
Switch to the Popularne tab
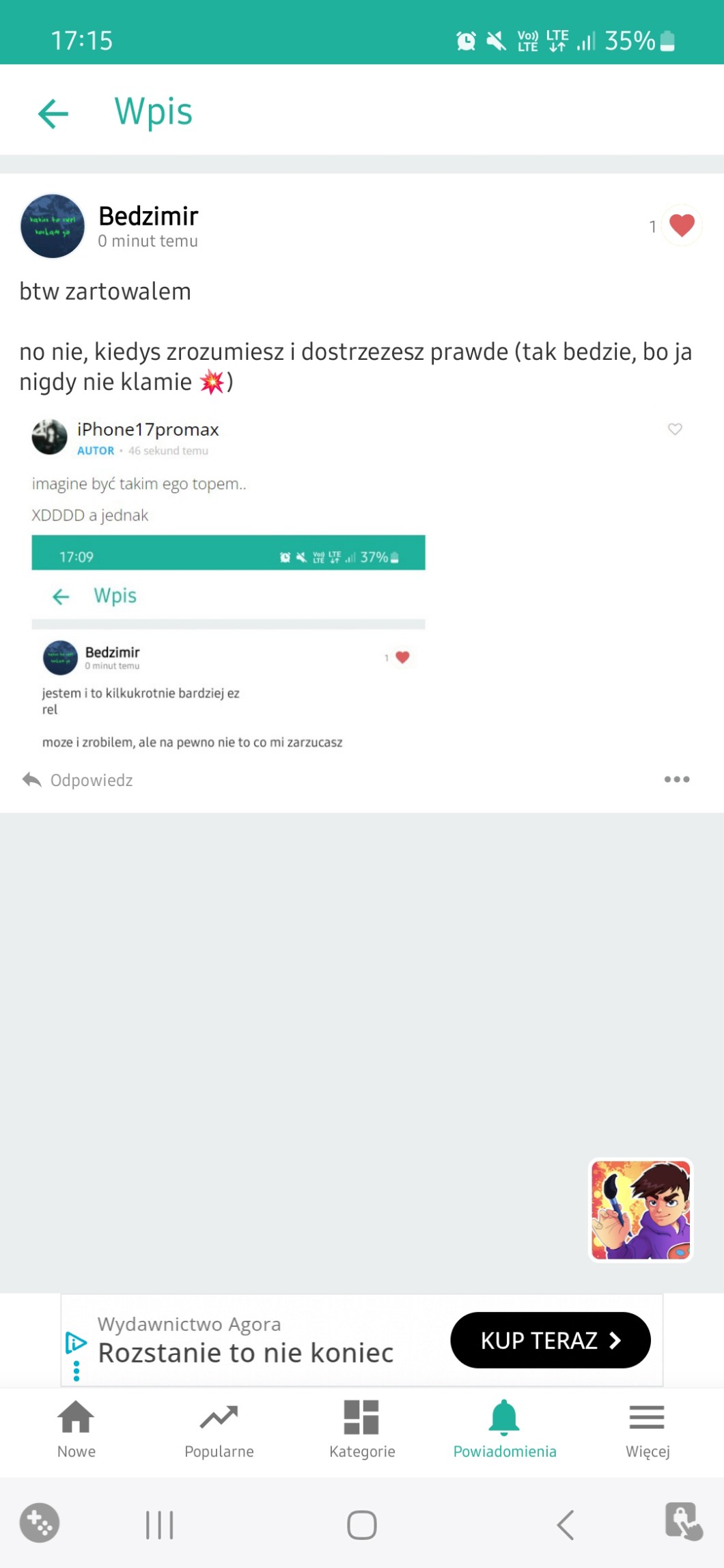click(x=219, y=1429)
